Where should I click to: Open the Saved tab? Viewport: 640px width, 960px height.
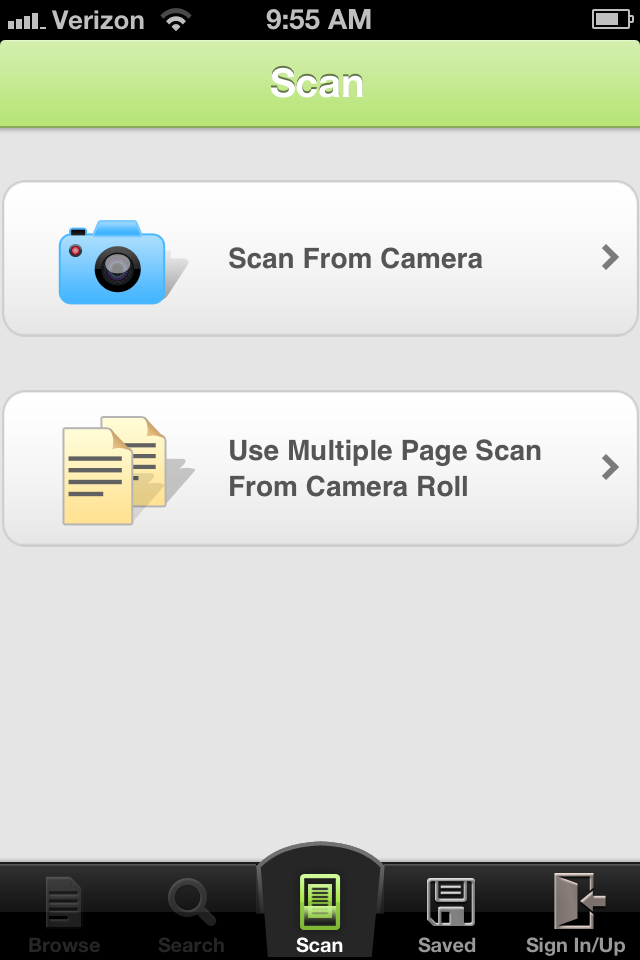pyautogui.click(x=447, y=914)
